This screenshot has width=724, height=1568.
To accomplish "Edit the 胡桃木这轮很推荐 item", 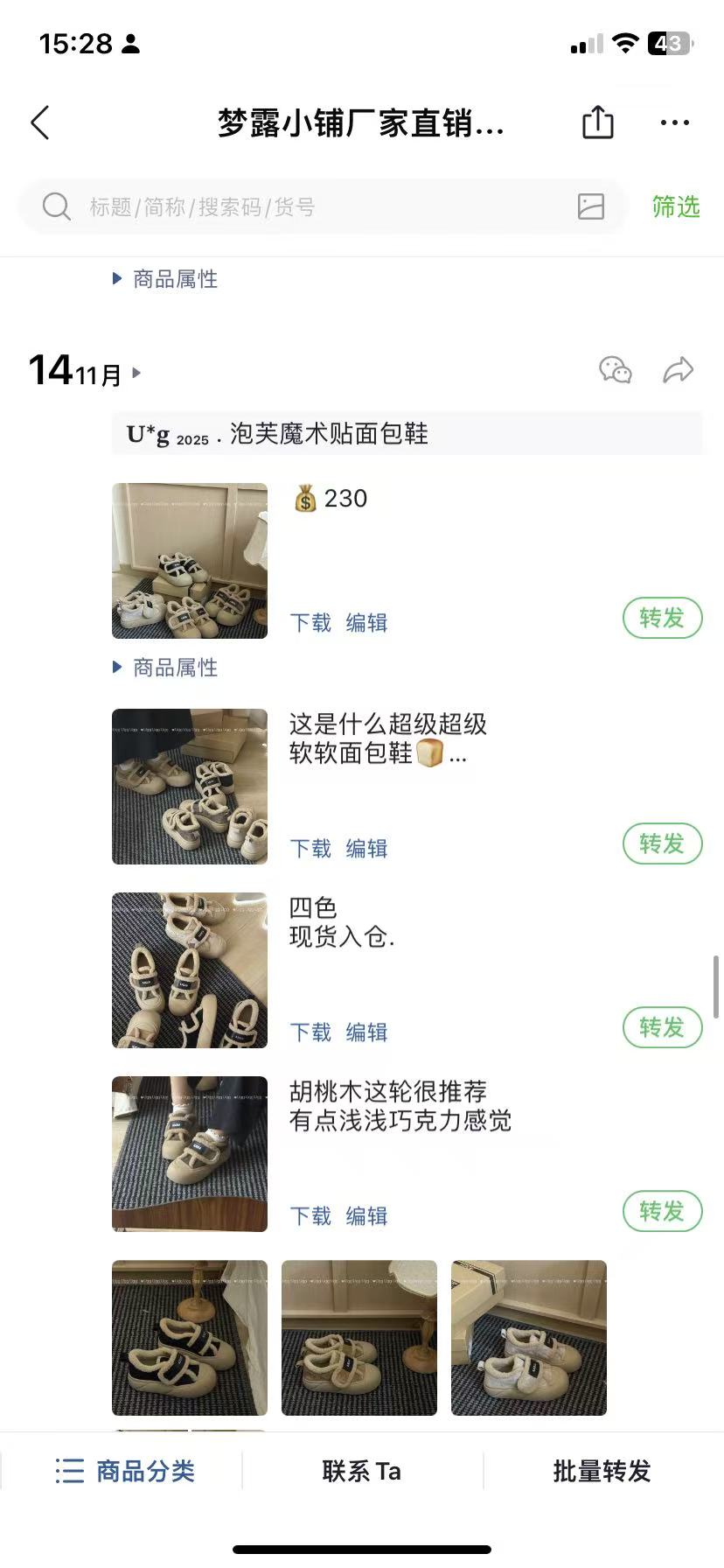I will point(366,1216).
